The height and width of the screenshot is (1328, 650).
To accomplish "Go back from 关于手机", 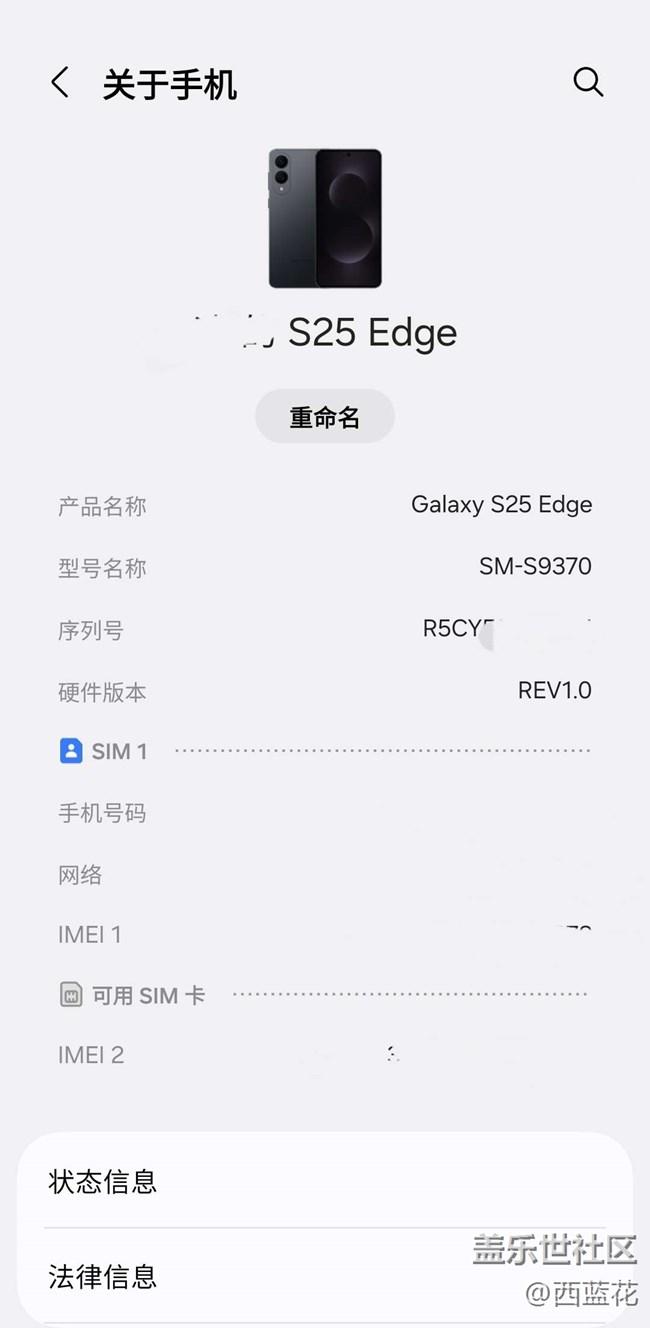I will click(x=60, y=83).
